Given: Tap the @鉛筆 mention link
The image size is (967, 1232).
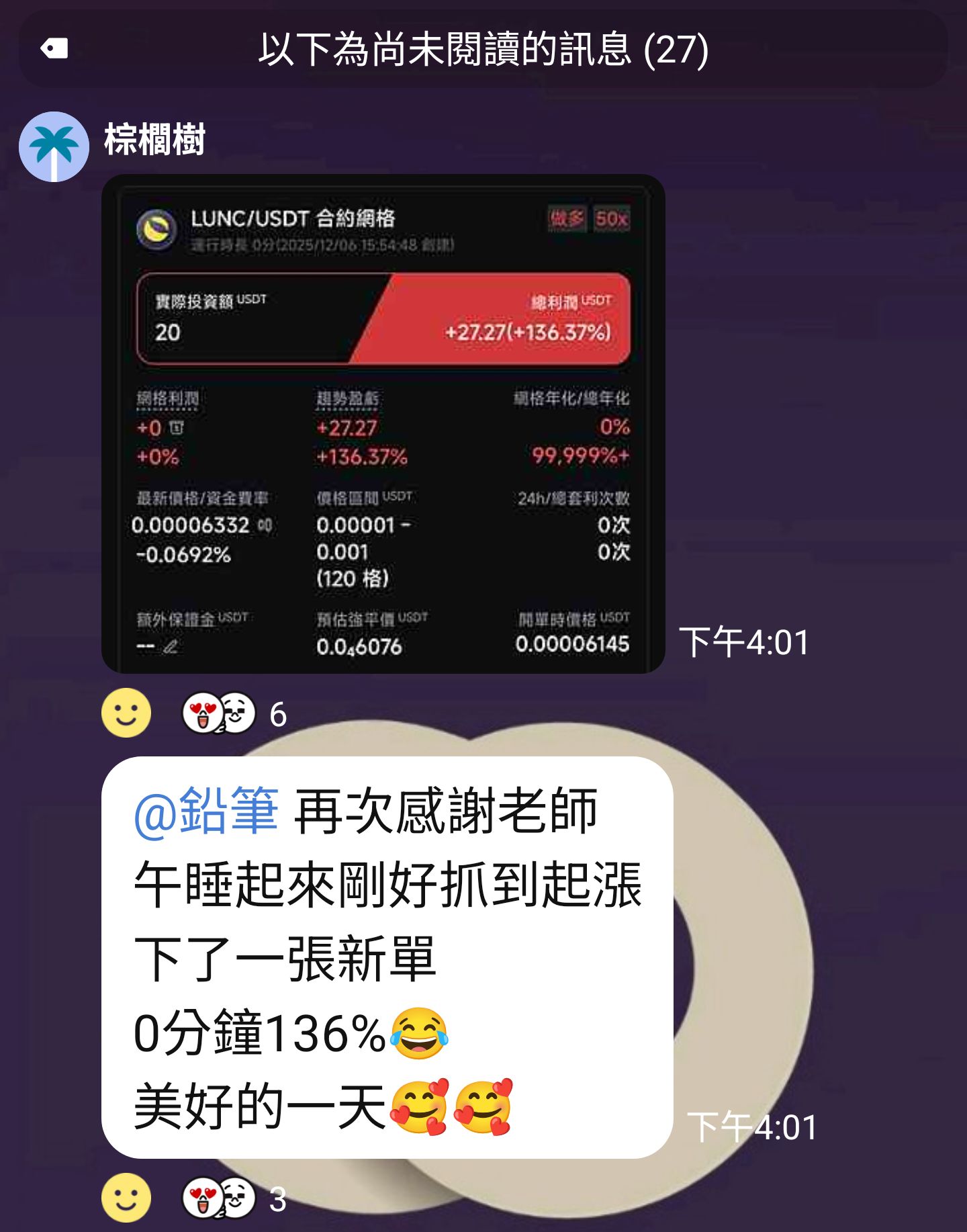Looking at the screenshot, I should pos(206,811).
